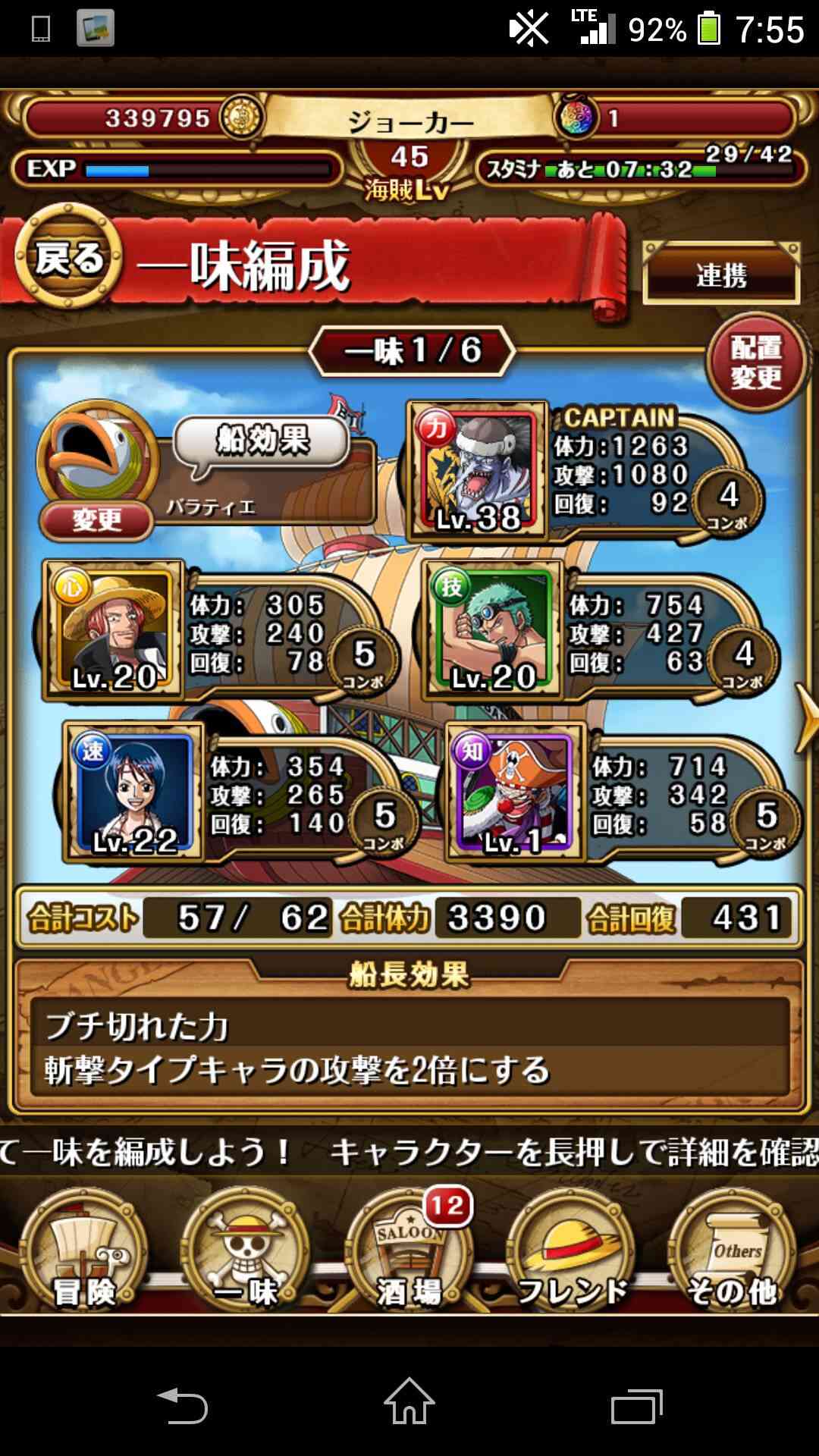The height and width of the screenshot is (1456, 819).
Task: Tap the system home button
Action: 409,1401
